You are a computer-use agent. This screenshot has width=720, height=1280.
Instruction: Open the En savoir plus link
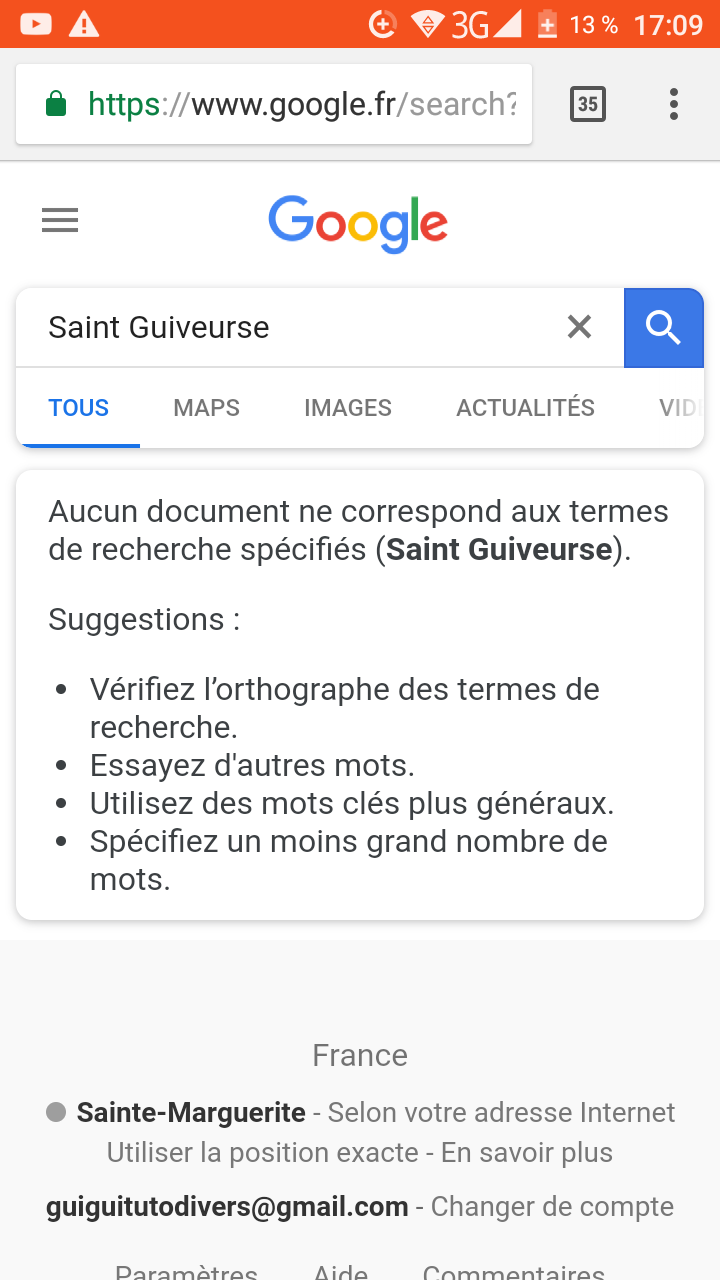coord(527,1153)
